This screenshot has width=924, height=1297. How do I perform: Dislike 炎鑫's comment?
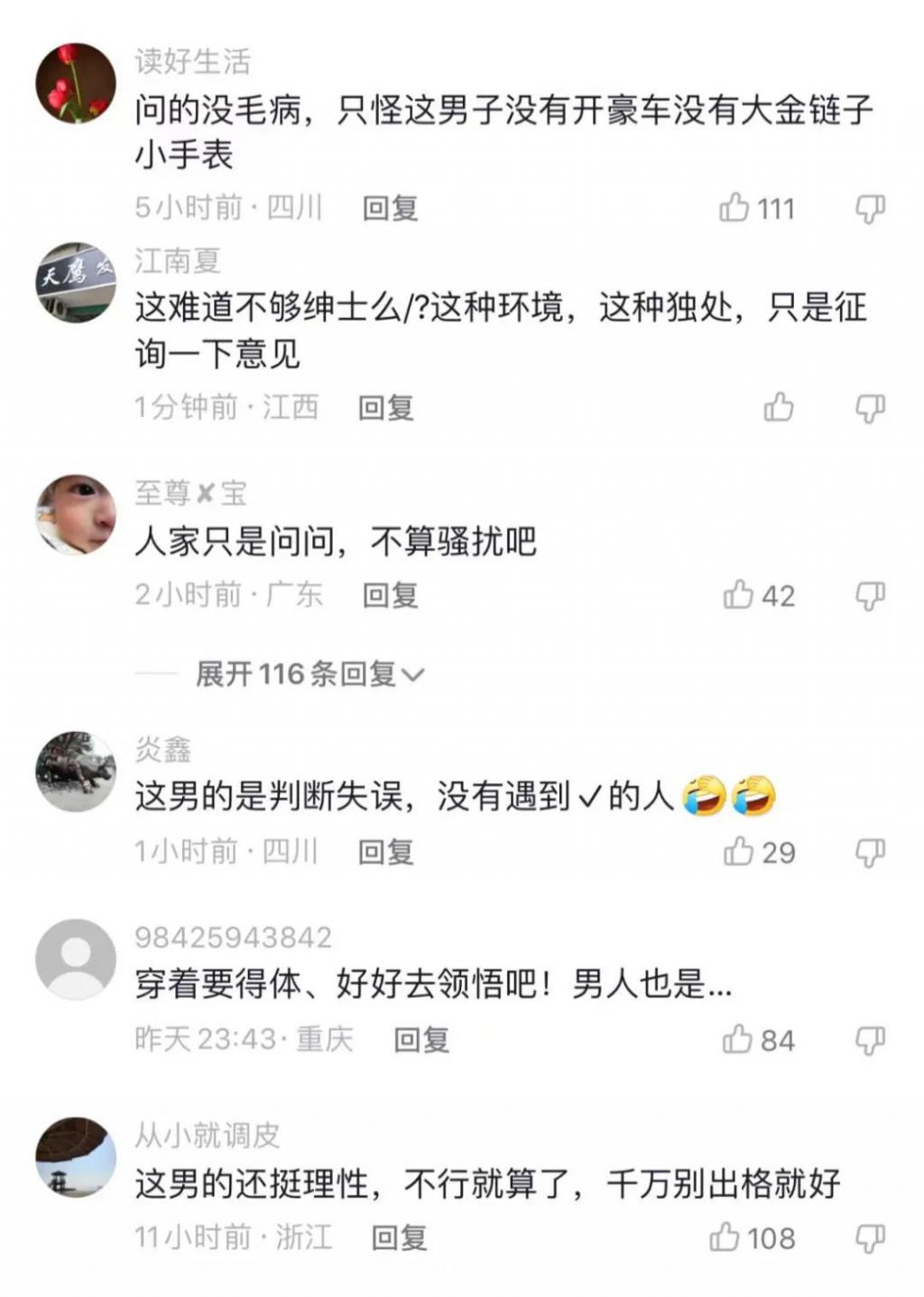[869, 852]
